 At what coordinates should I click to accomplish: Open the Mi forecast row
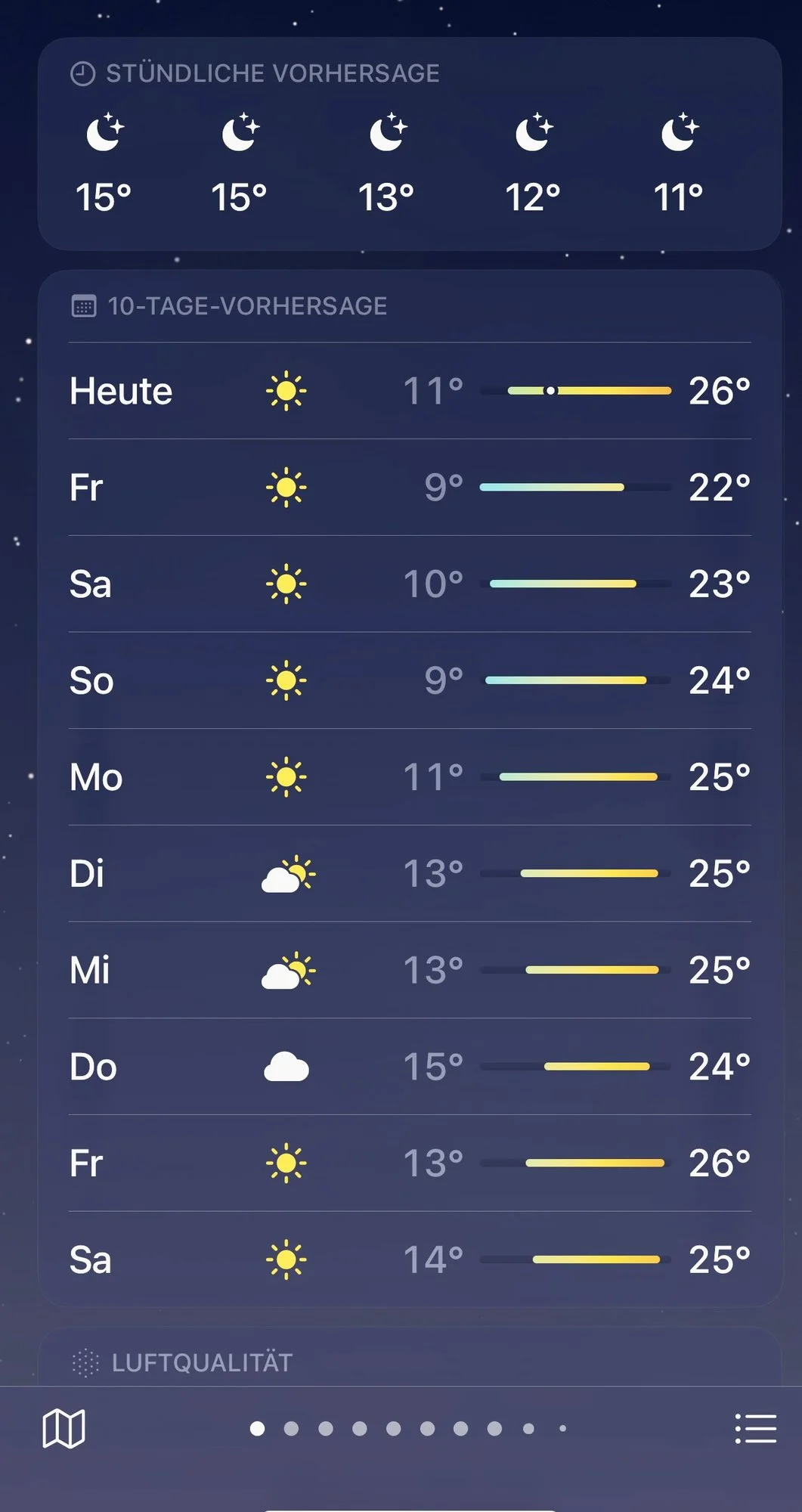coord(409,970)
